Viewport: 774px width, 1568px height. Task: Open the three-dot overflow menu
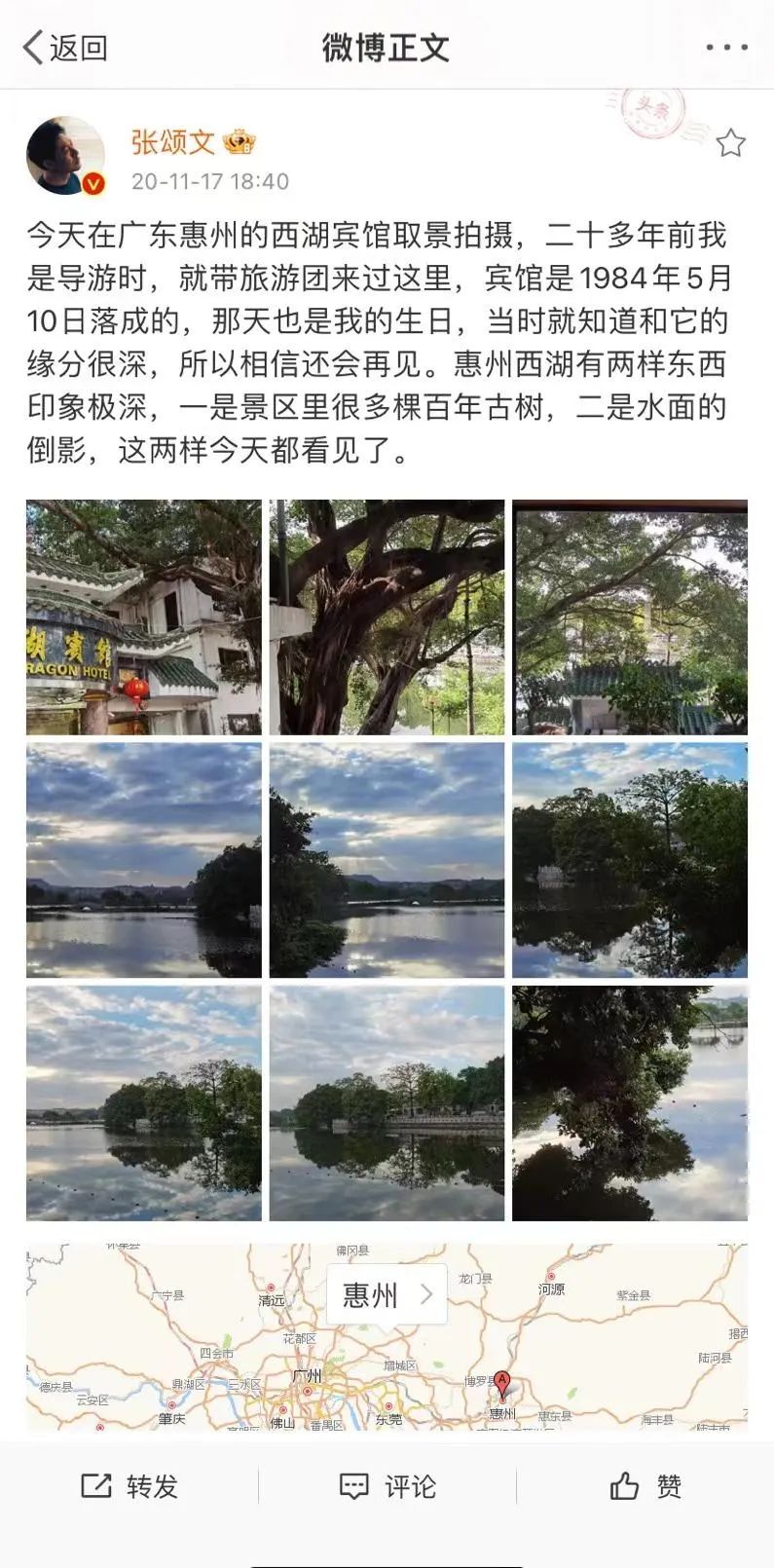726,47
